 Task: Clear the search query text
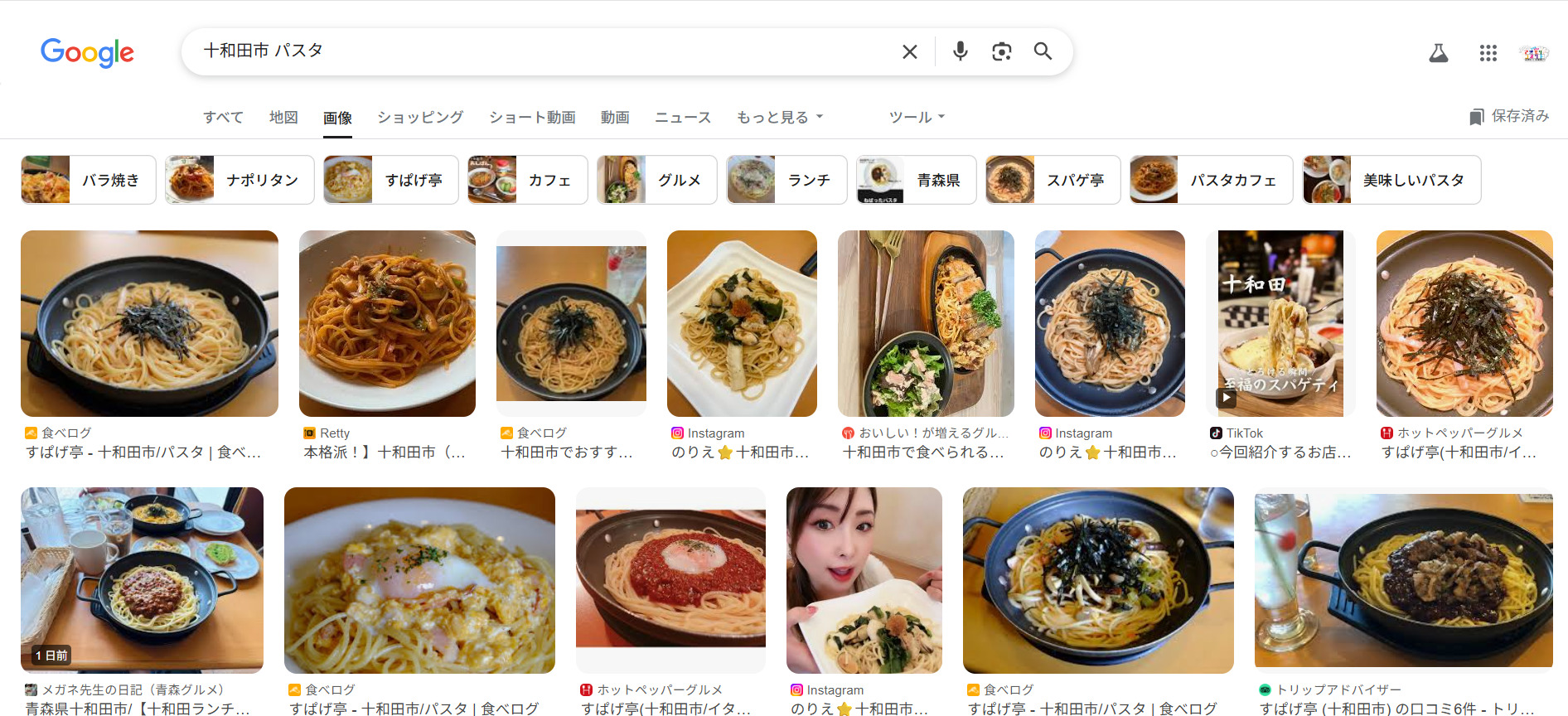(x=909, y=51)
